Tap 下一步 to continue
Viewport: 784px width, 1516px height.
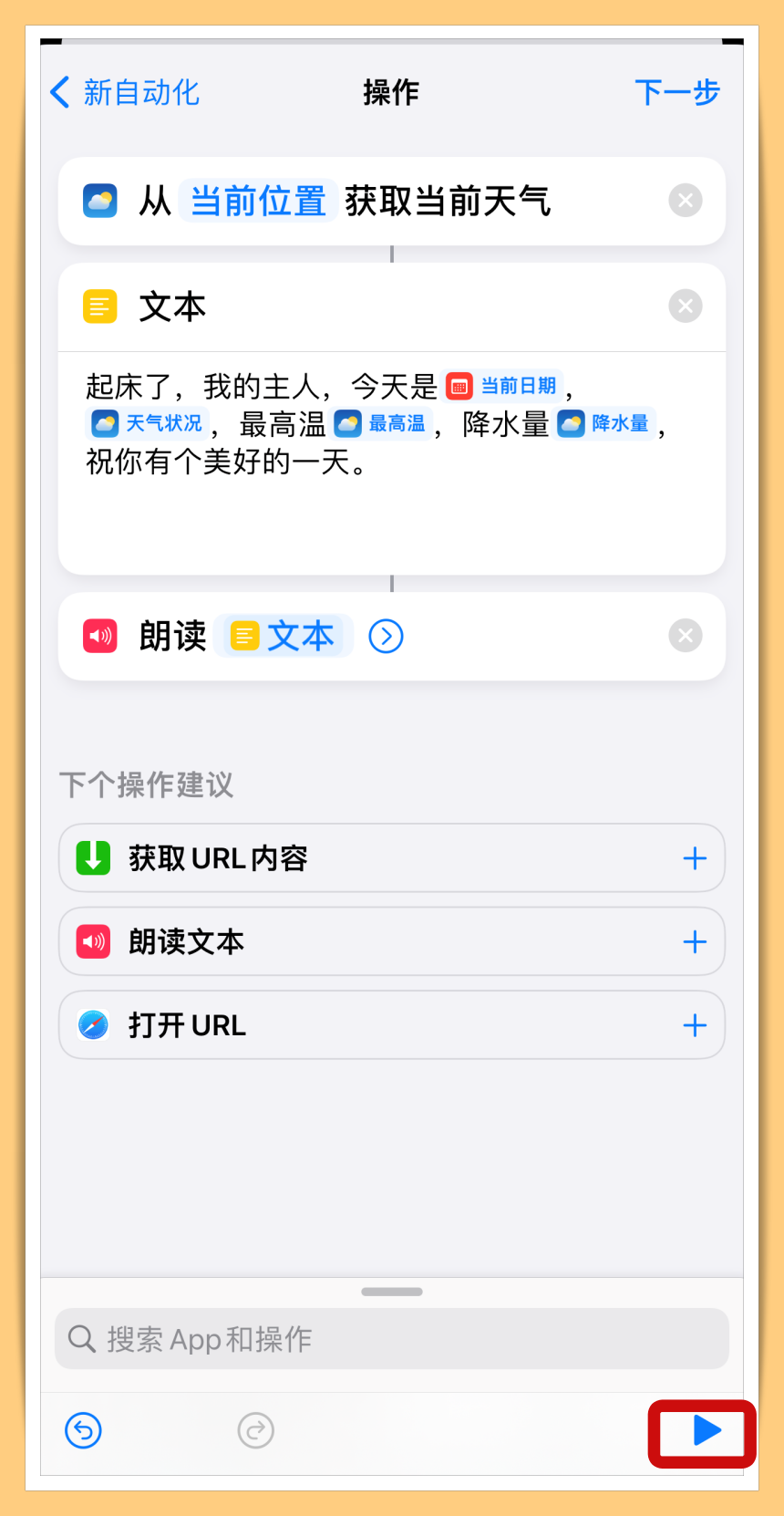[x=676, y=92]
